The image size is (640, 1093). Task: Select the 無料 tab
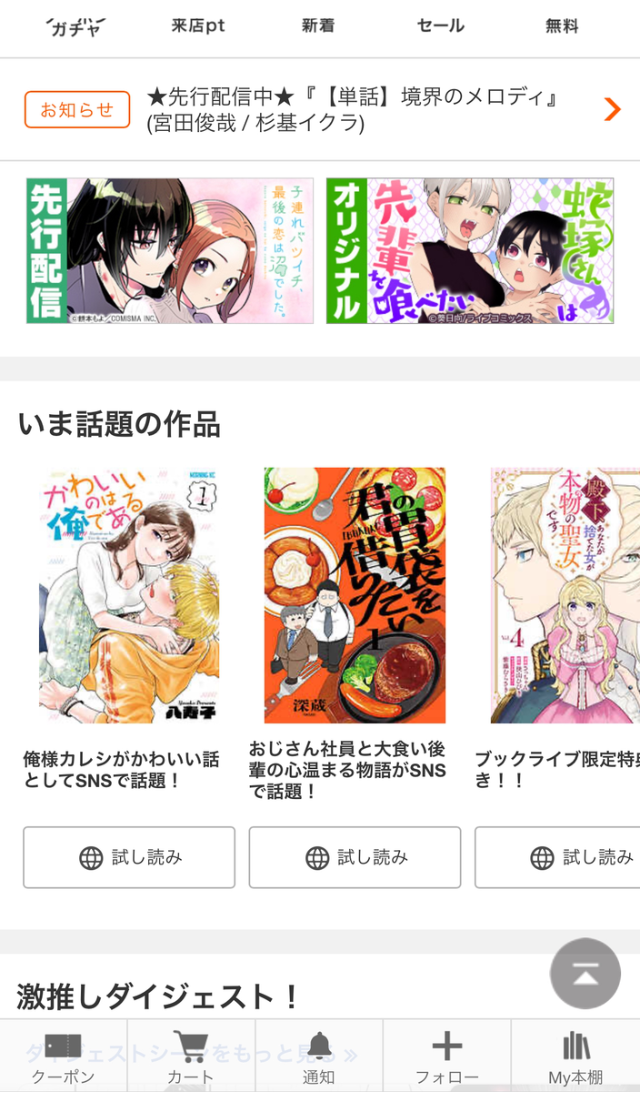561,27
